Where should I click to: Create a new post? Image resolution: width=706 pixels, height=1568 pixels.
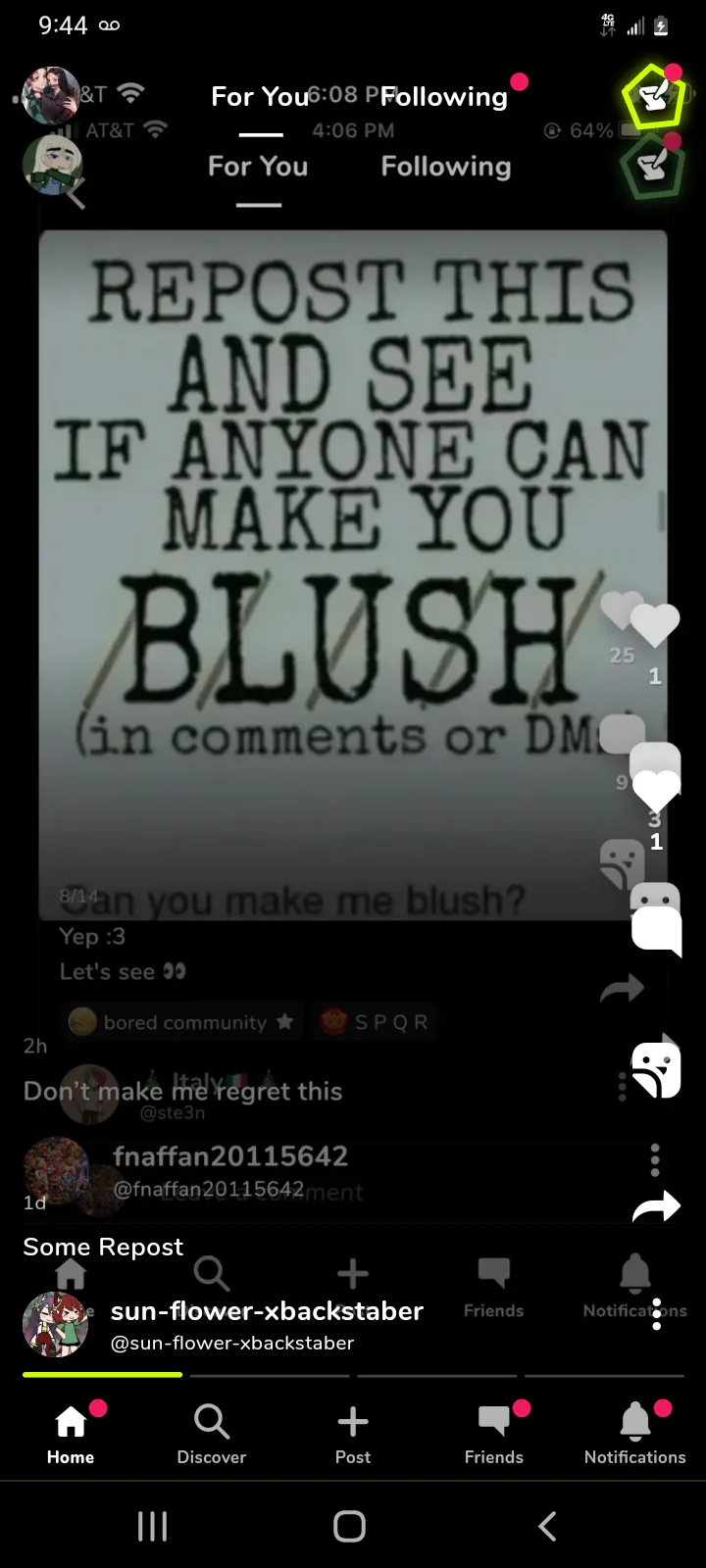(353, 1432)
